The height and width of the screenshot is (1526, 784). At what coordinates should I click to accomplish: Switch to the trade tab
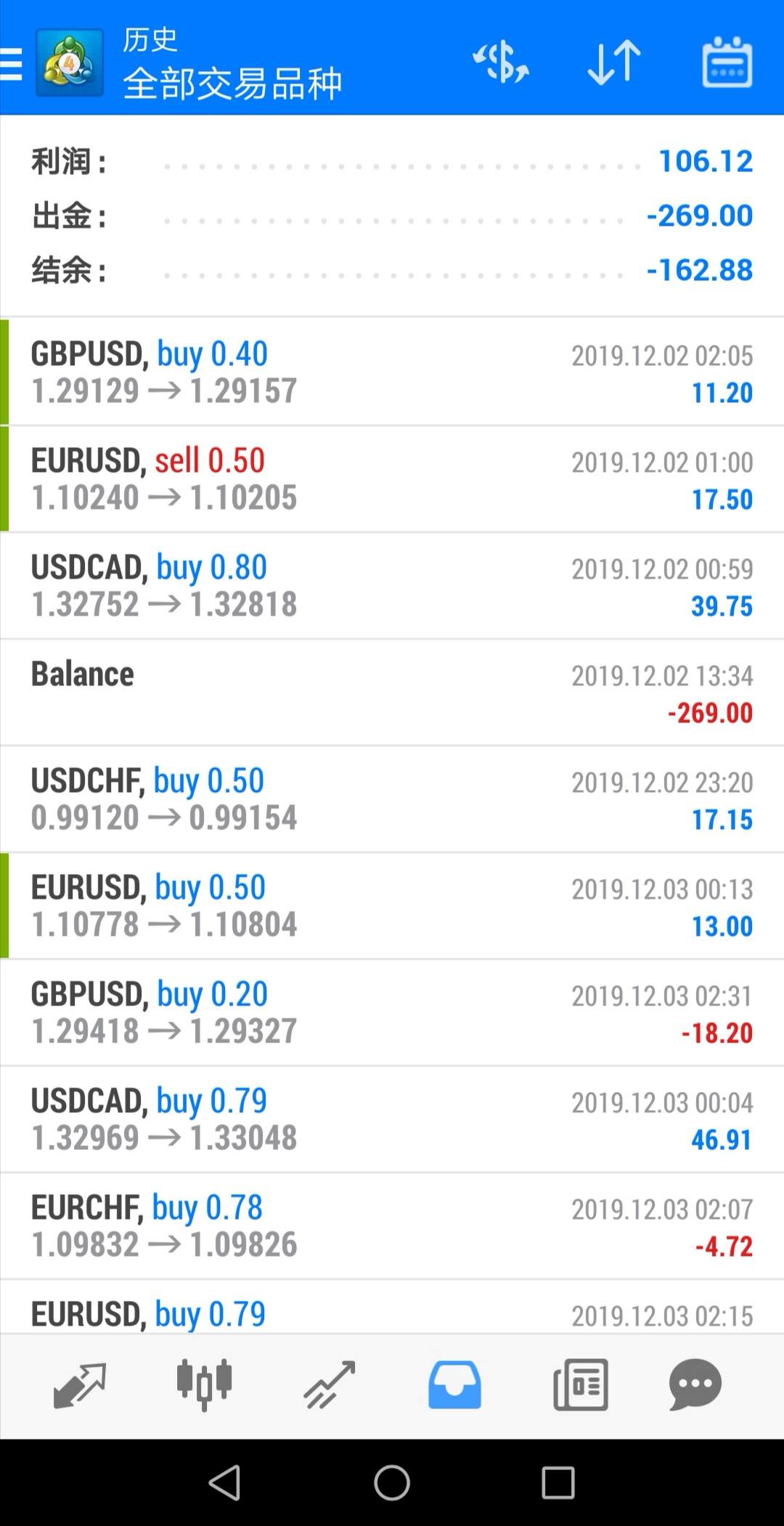(x=329, y=1385)
